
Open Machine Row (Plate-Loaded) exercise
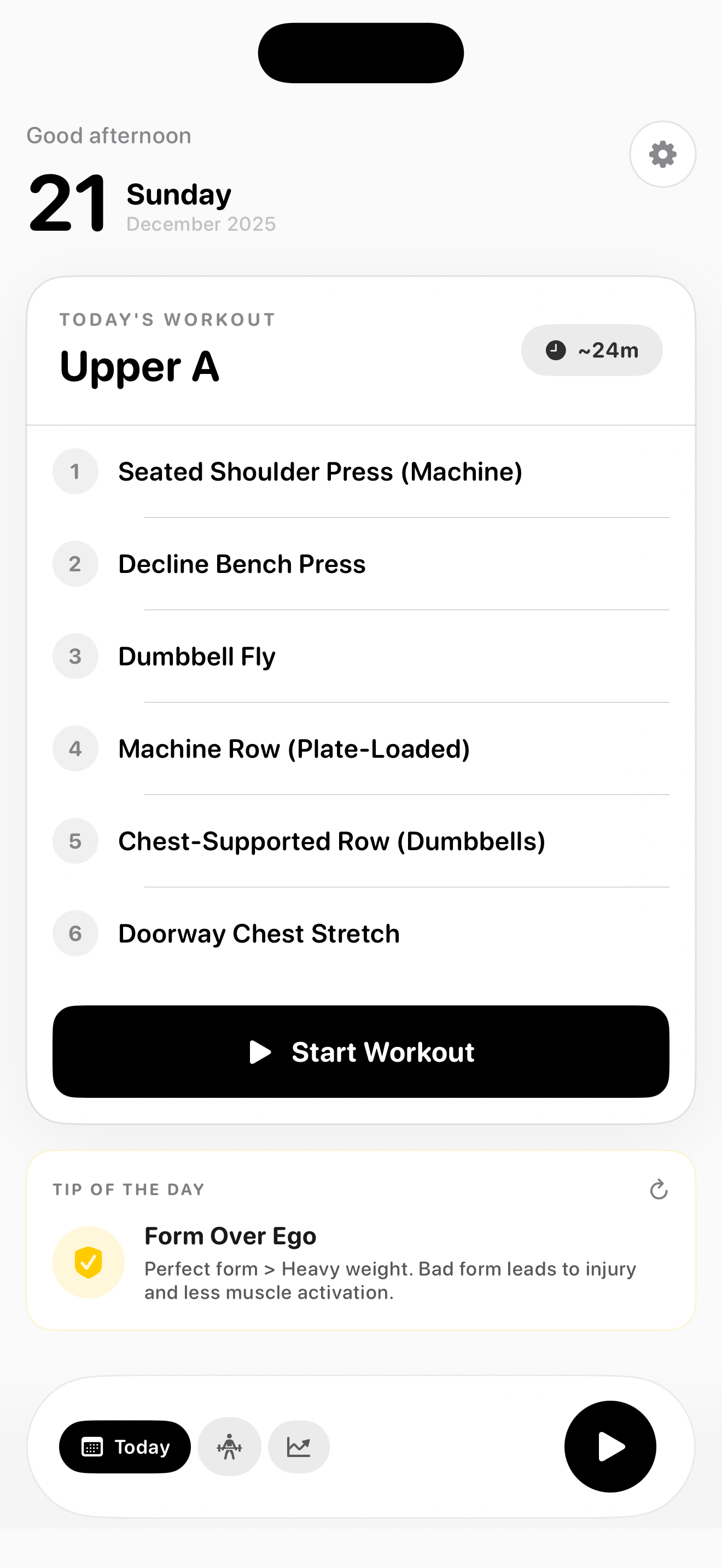[294, 748]
